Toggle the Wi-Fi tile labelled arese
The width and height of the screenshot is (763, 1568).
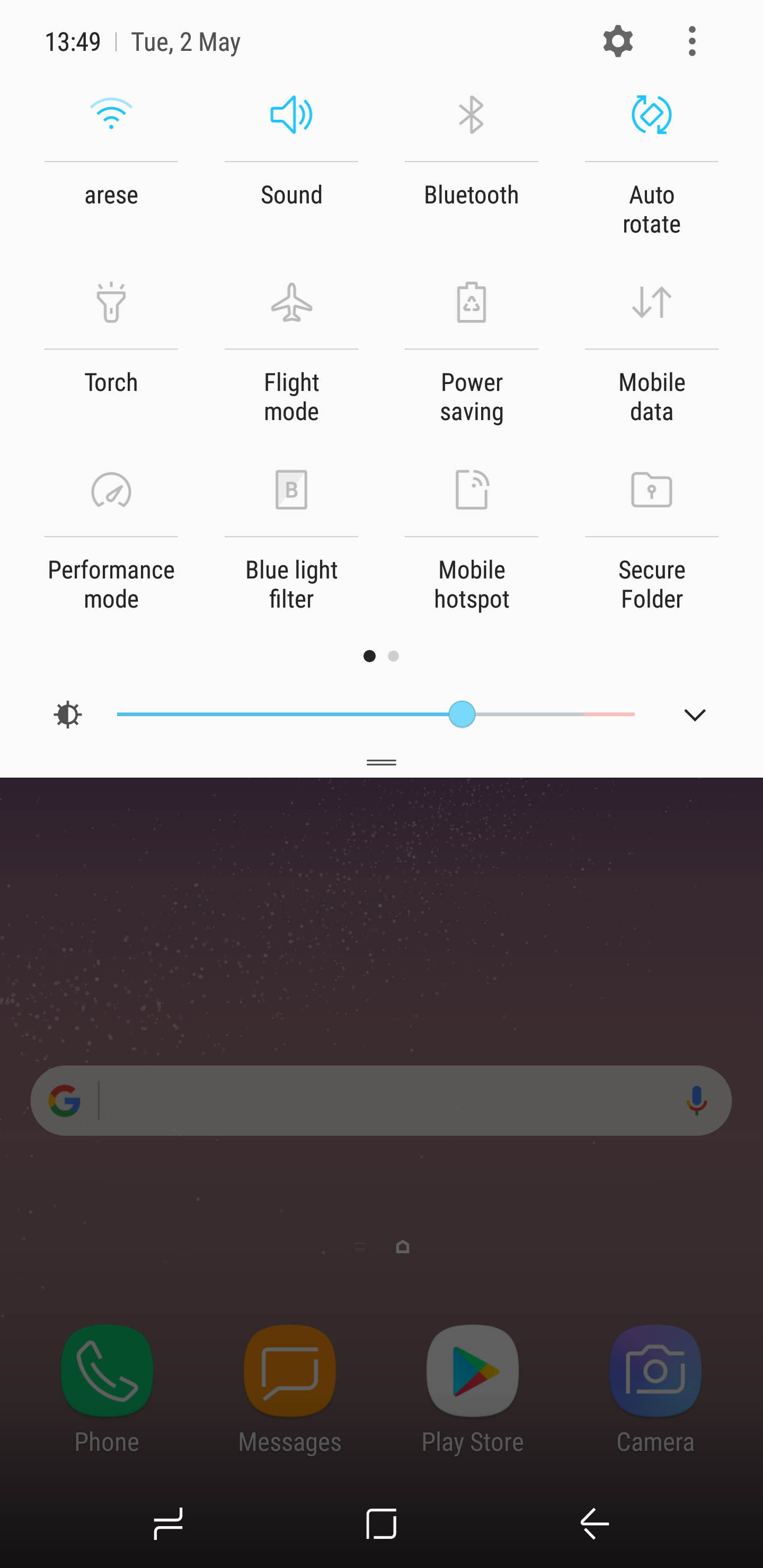(x=111, y=114)
